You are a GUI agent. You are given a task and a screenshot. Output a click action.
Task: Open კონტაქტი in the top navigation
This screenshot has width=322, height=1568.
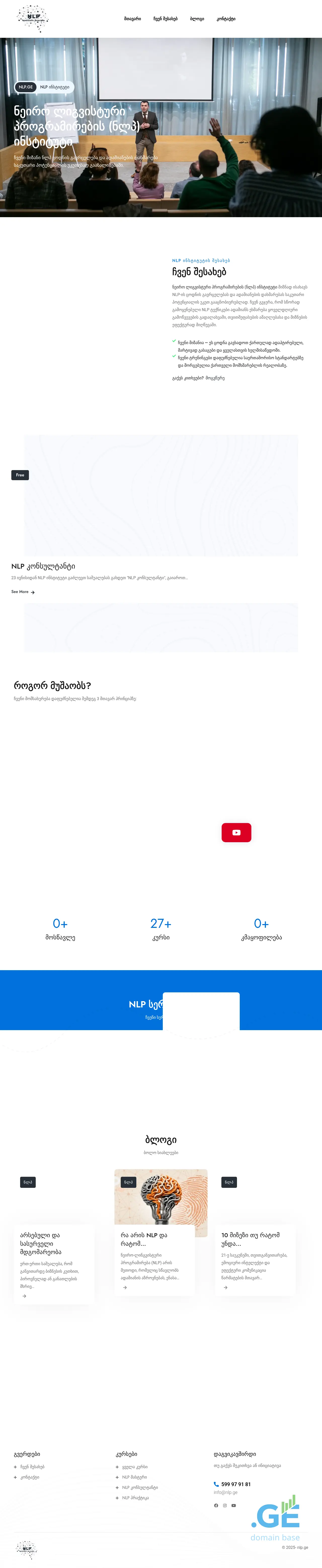[226, 19]
